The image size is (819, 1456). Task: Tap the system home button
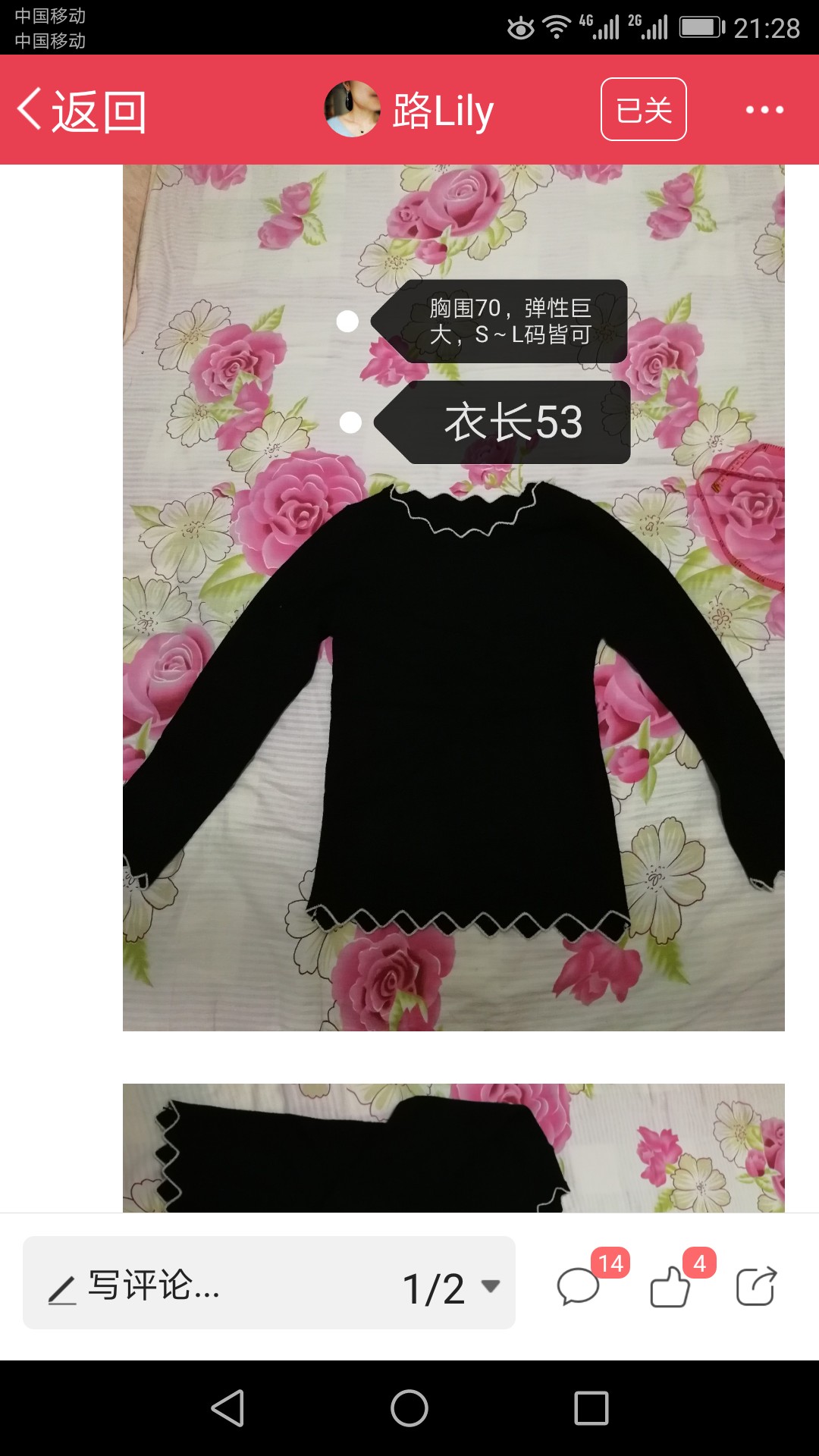click(409, 1408)
